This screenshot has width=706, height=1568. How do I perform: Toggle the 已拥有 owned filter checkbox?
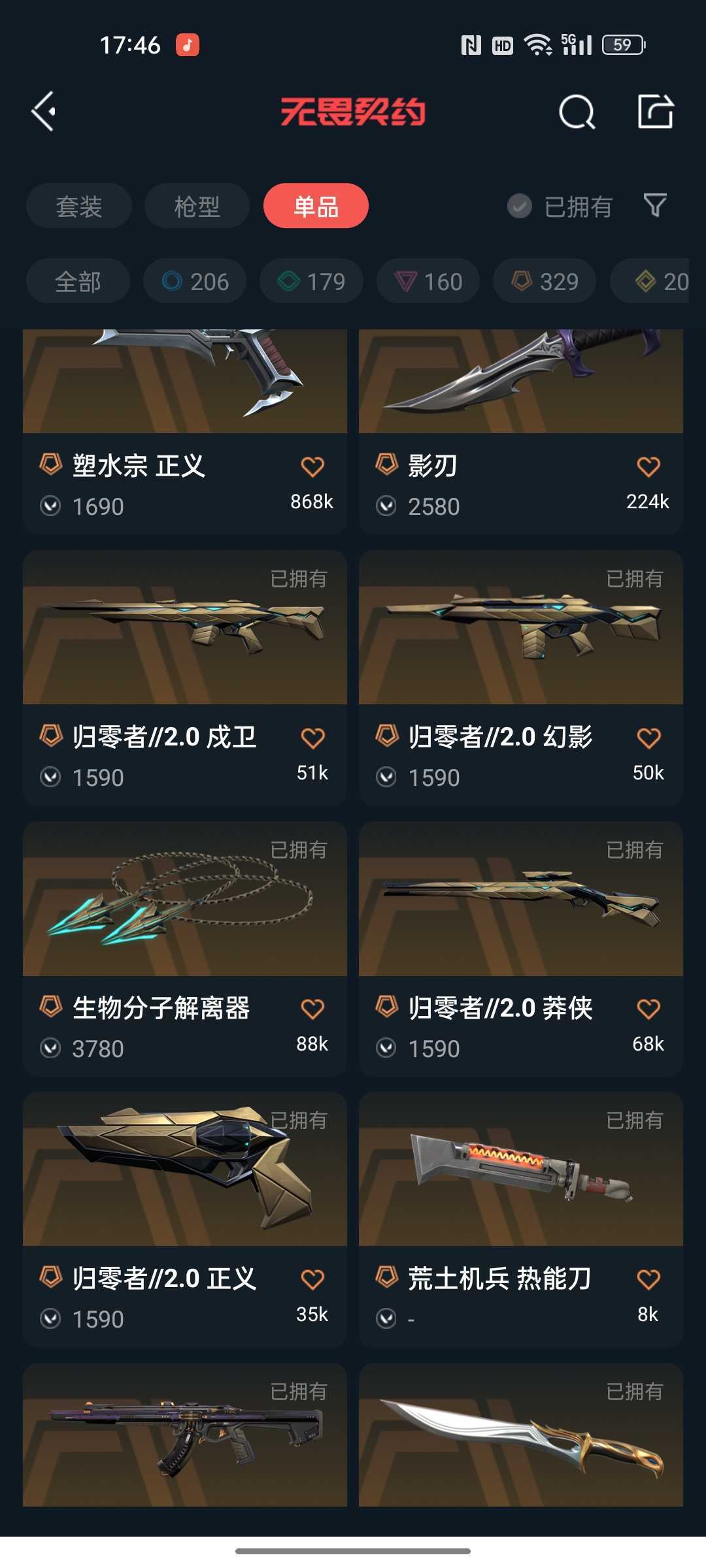pos(520,206)
